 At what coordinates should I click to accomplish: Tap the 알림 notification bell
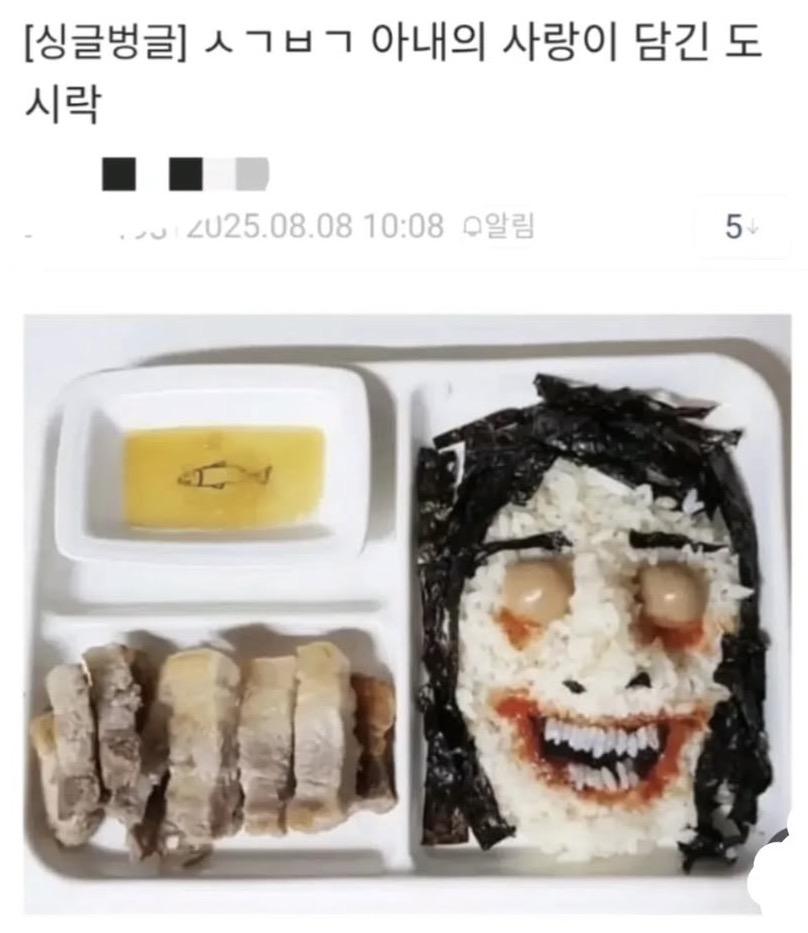[x=497, y=227]
